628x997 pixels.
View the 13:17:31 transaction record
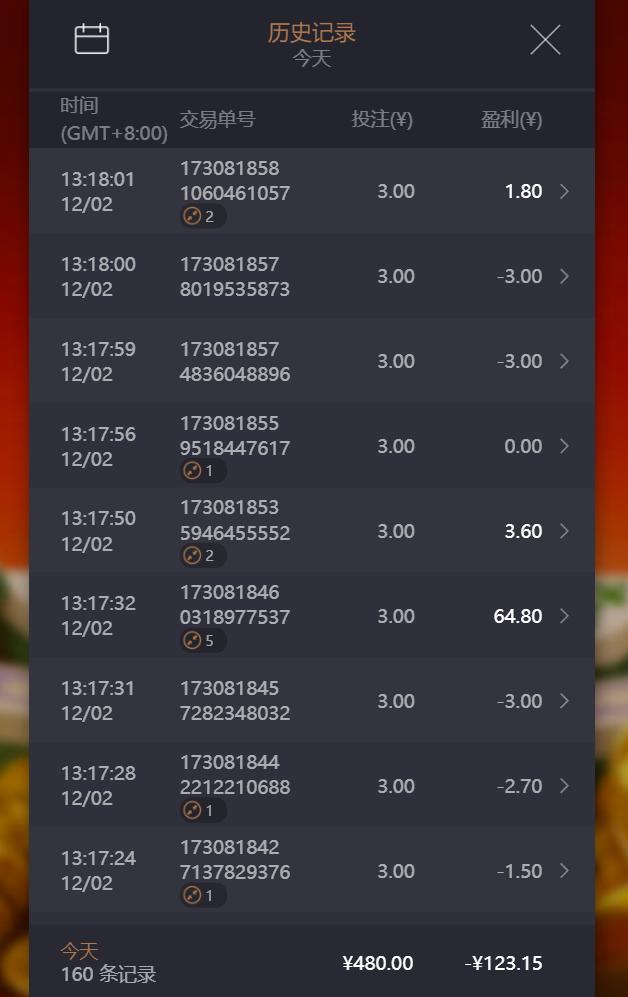(312, 701)
